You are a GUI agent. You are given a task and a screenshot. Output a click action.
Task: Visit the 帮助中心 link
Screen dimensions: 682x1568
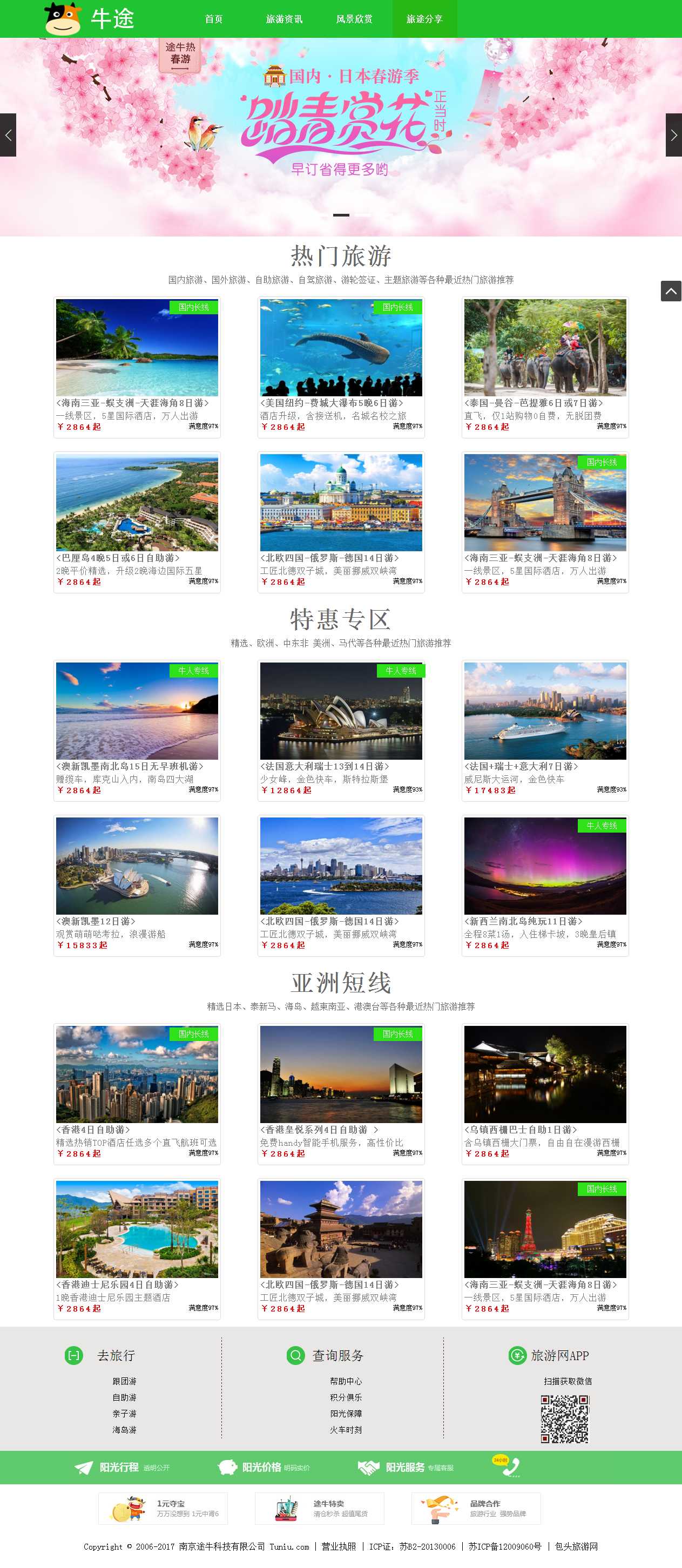point(346,1381)
